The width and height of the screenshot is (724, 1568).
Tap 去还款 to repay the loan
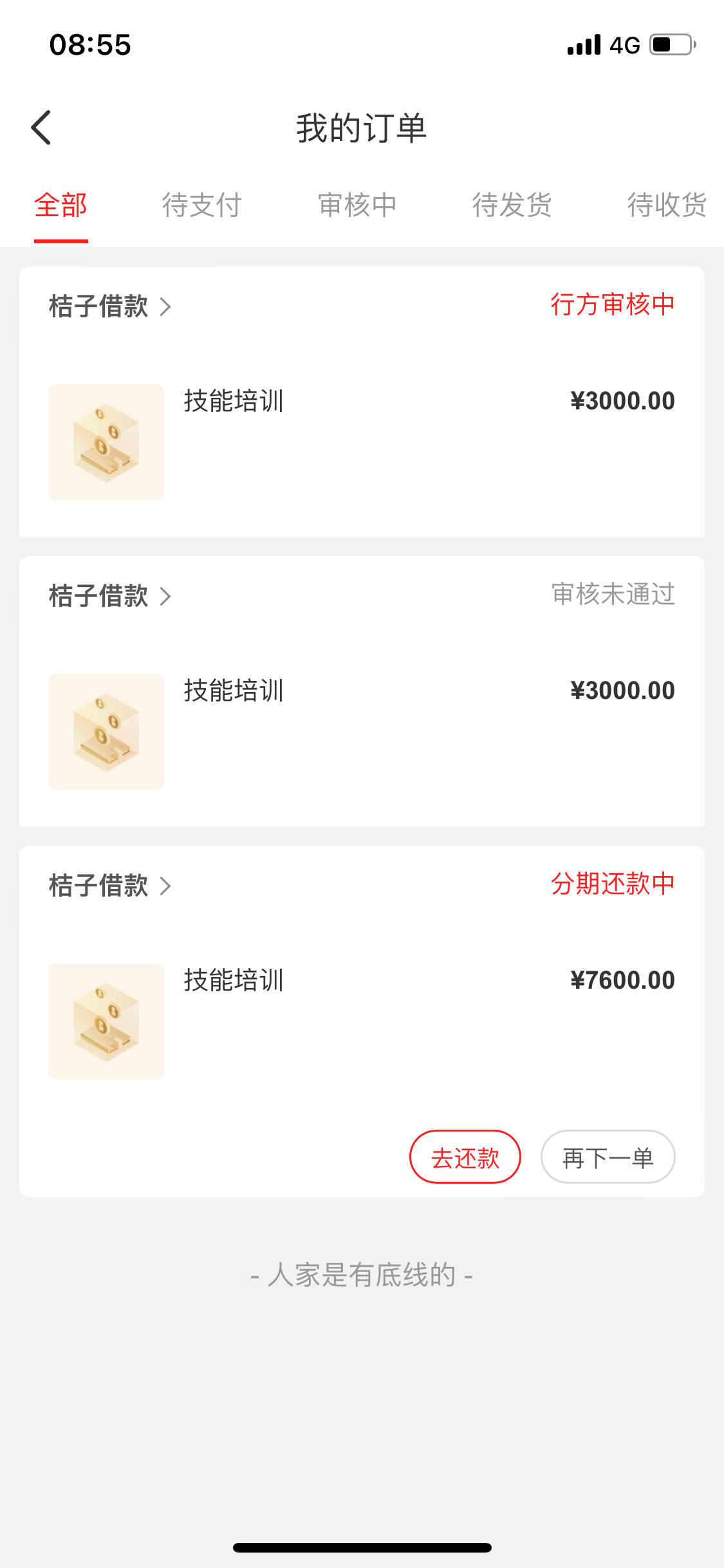465,1157
